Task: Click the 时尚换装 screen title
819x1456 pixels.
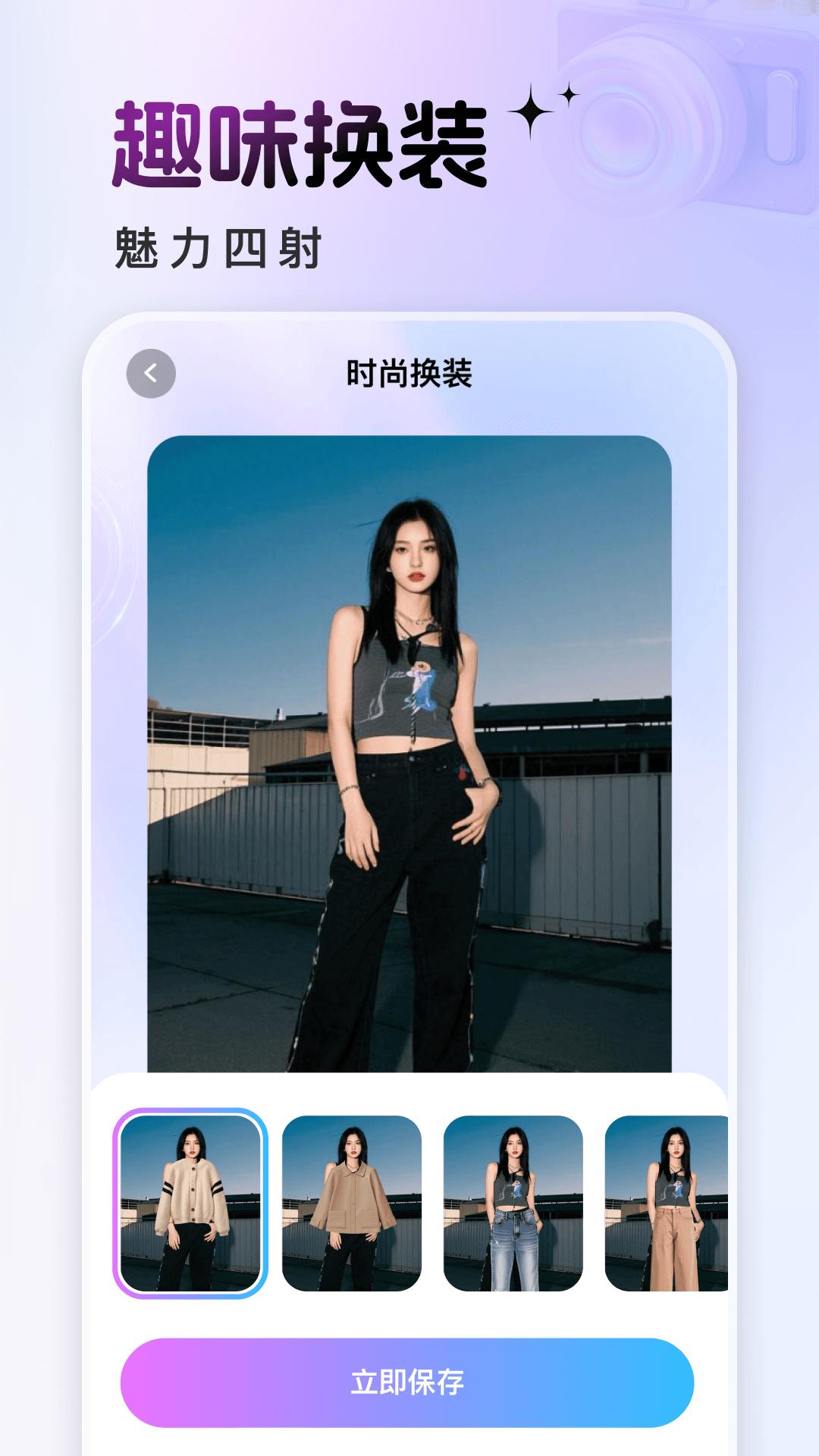Action: click(409, 371)
